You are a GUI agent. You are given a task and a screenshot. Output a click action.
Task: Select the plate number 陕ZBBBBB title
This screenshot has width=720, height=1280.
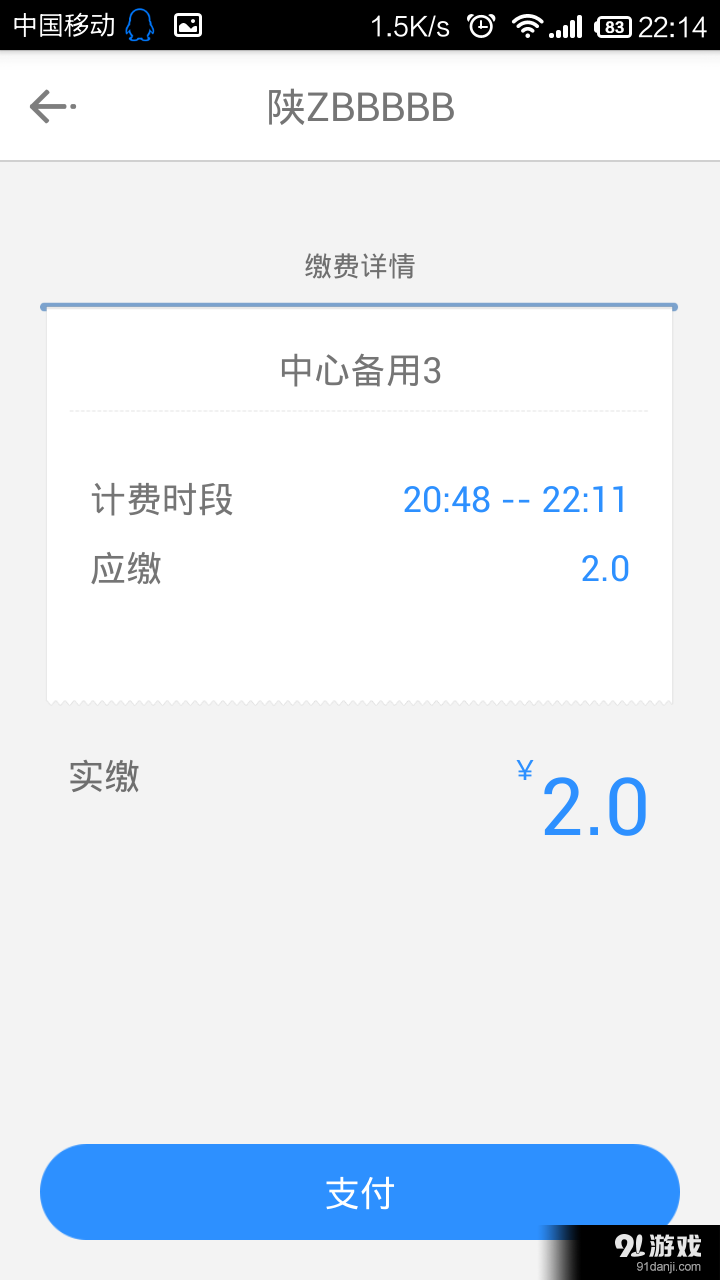tap(360, 105)
